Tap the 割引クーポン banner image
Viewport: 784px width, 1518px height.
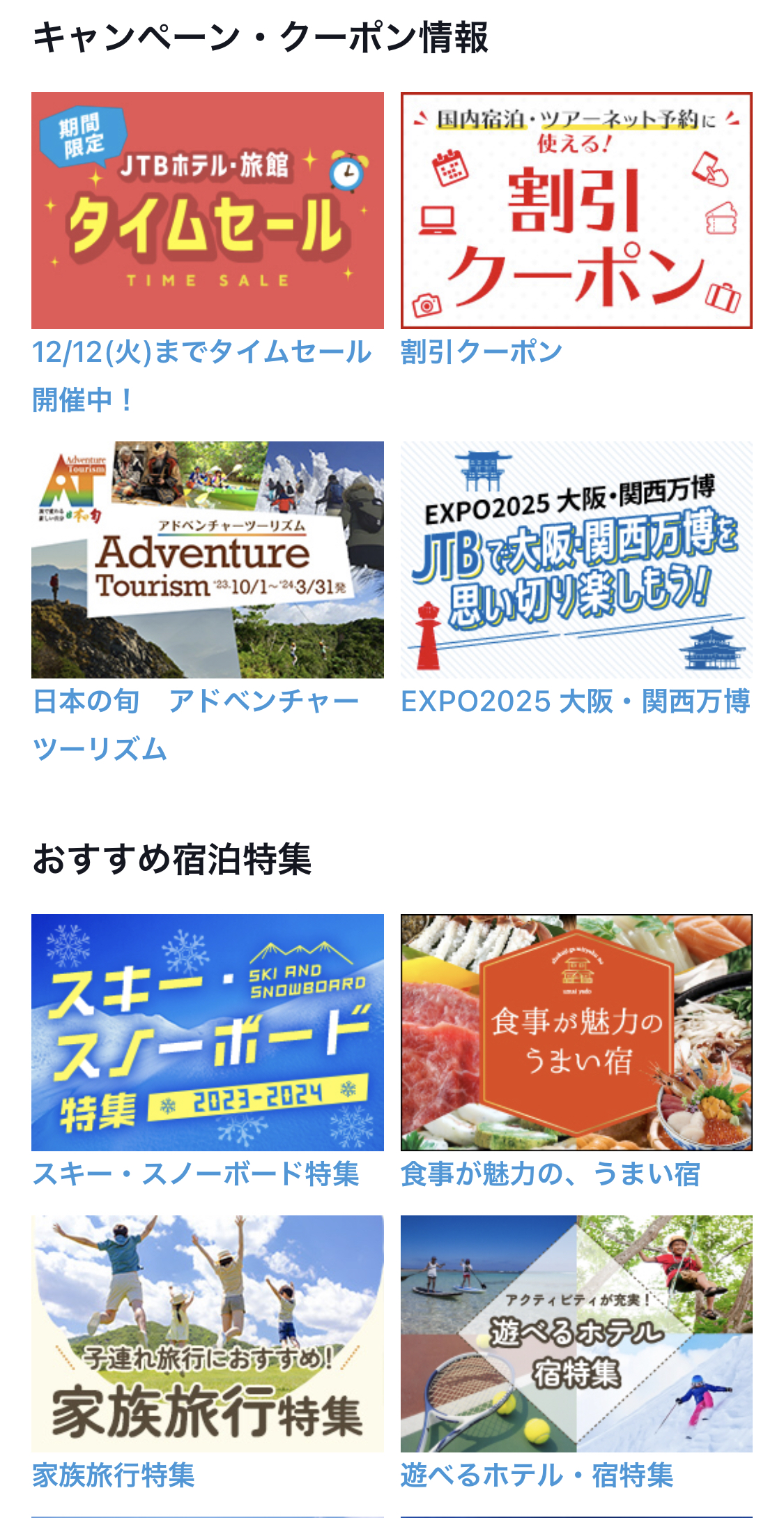pos(576,210)
